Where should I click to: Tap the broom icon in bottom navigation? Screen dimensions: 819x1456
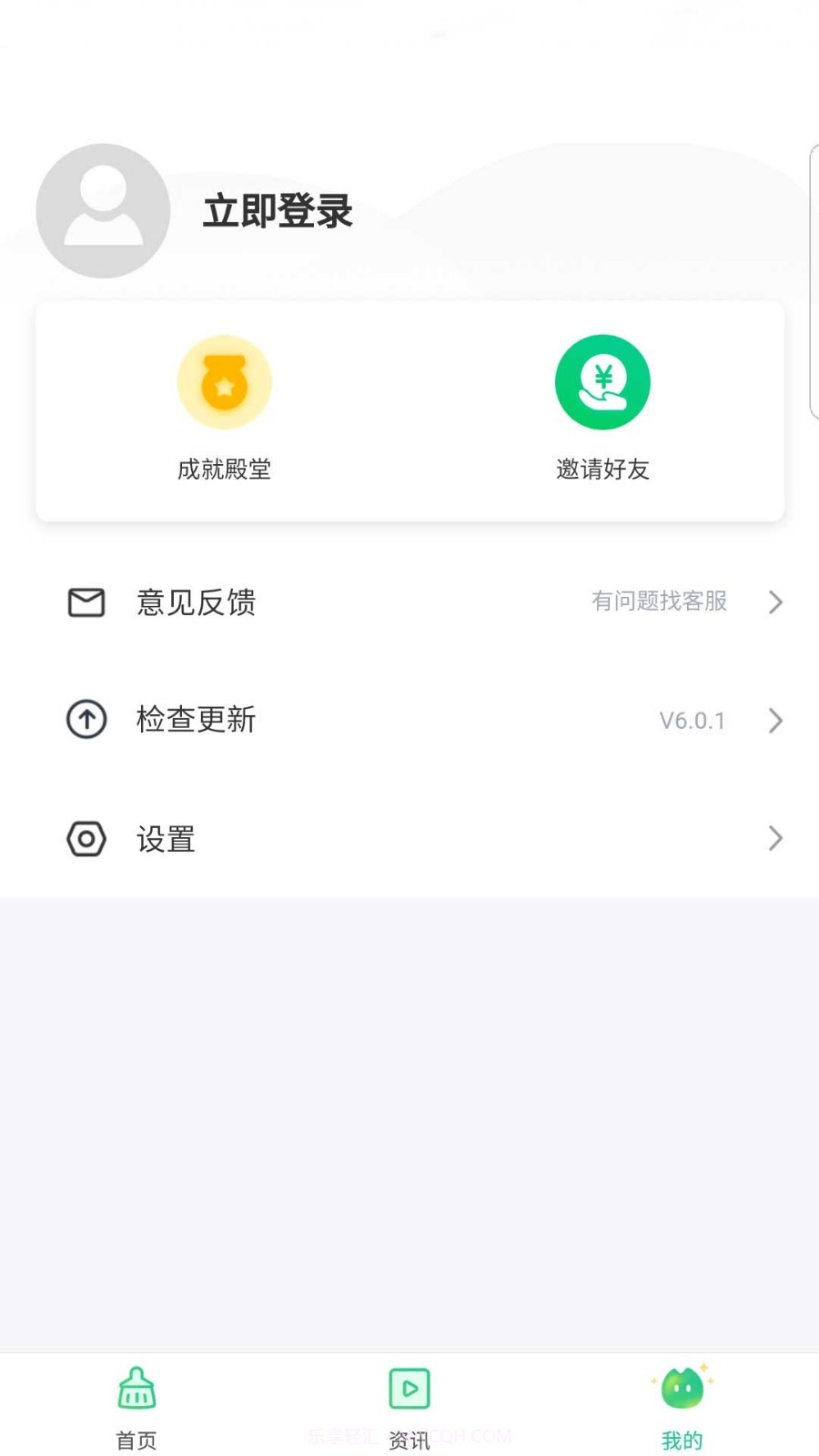pos(136,1388)
